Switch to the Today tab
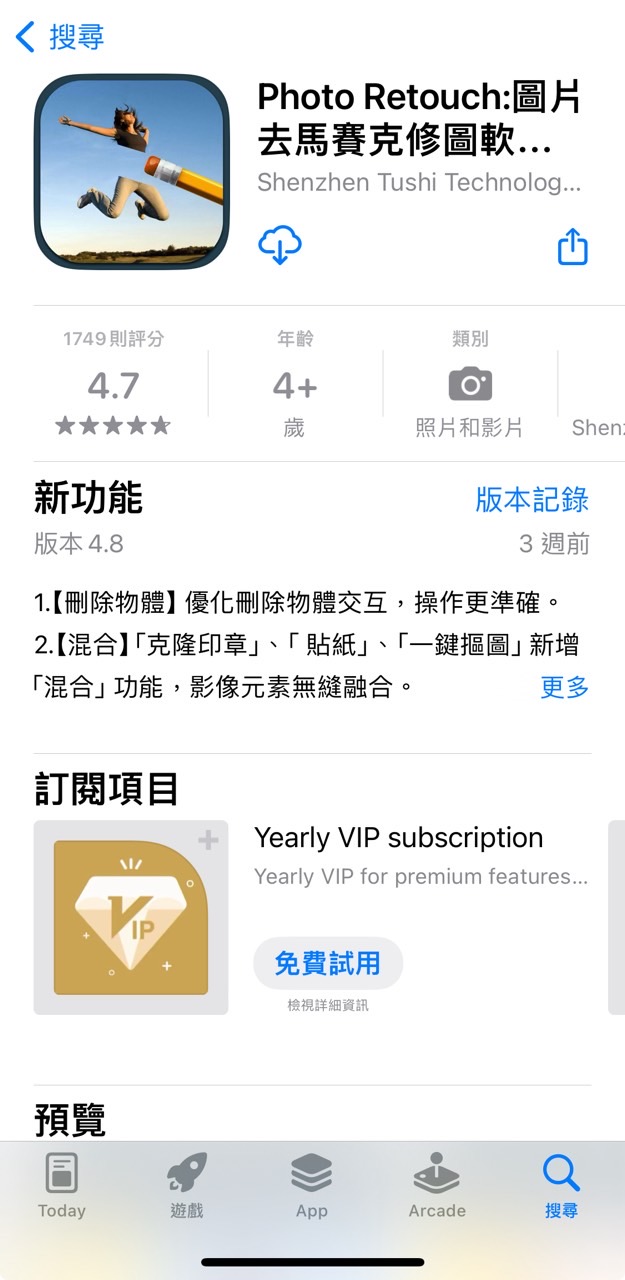Viewport: 625px width, 1280px height. pyautogui.click(x=62, y=1186)
